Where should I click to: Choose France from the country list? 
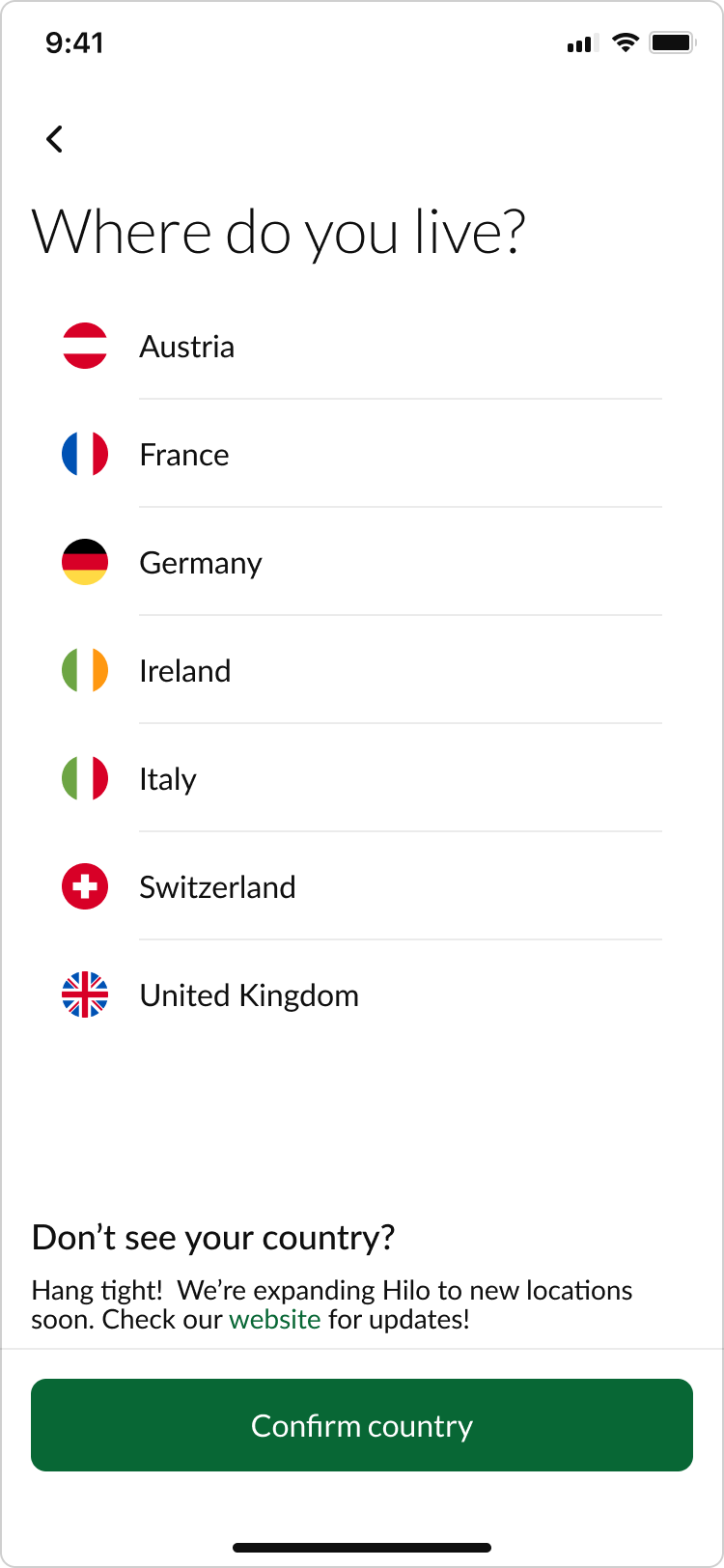pyautogui.click(x=184, y=455)
